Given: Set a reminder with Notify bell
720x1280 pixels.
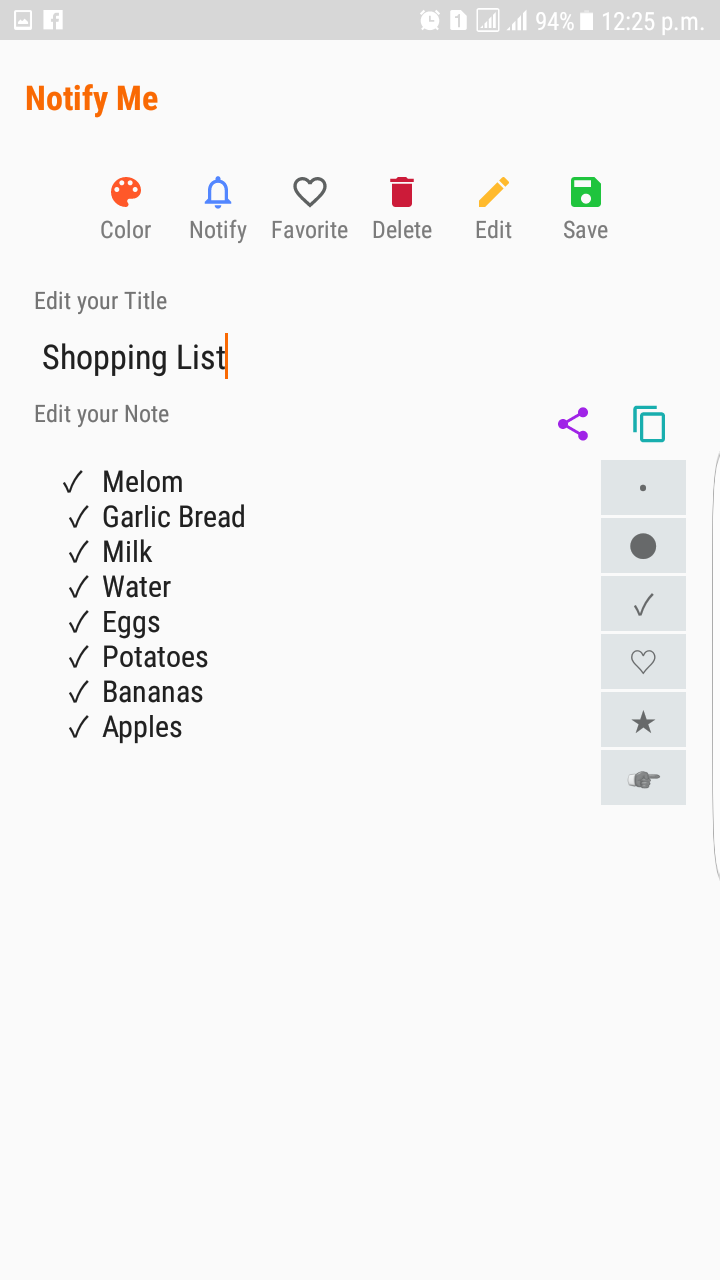Looking at the screenshot, I should click(x=218, y=208).
